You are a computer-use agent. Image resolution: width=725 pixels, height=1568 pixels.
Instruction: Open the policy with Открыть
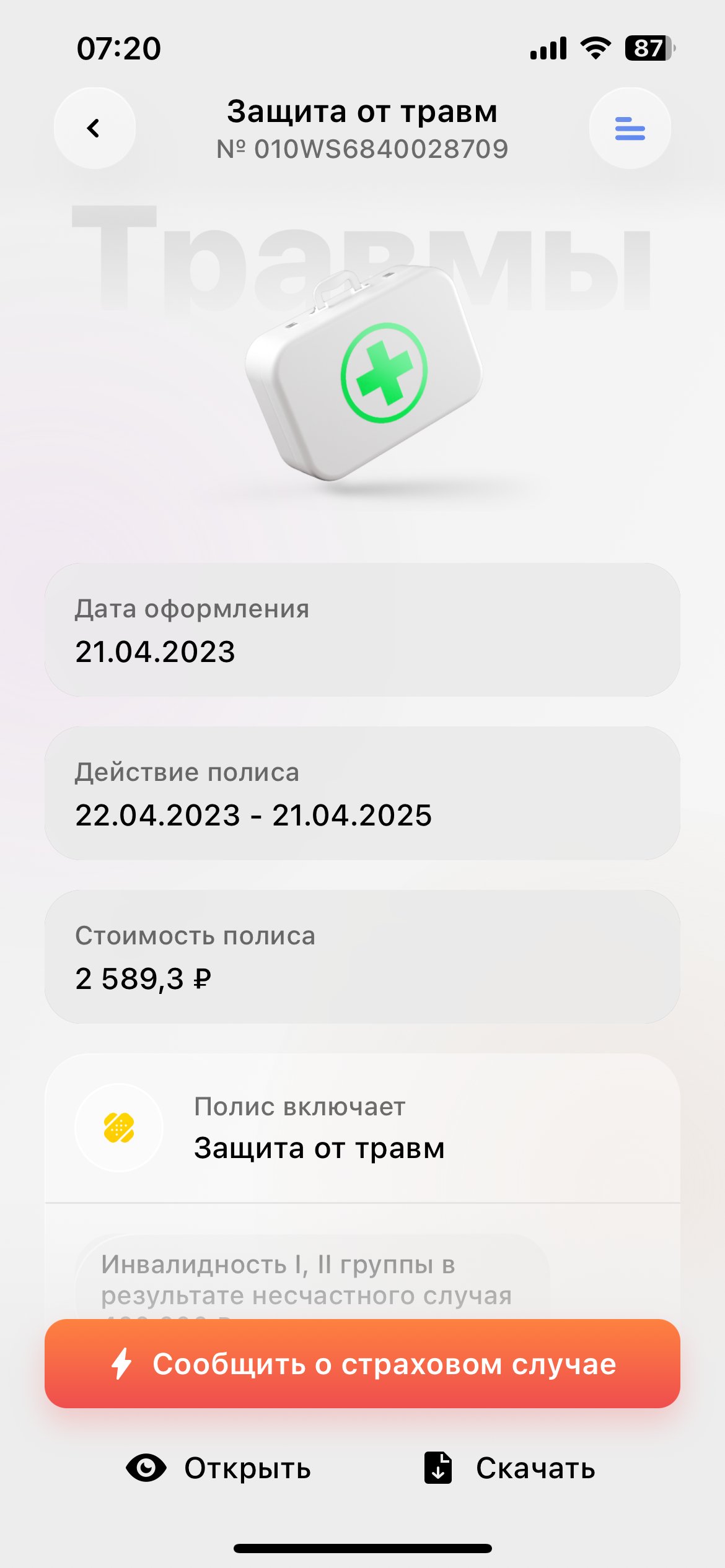tap(219, 1468)
